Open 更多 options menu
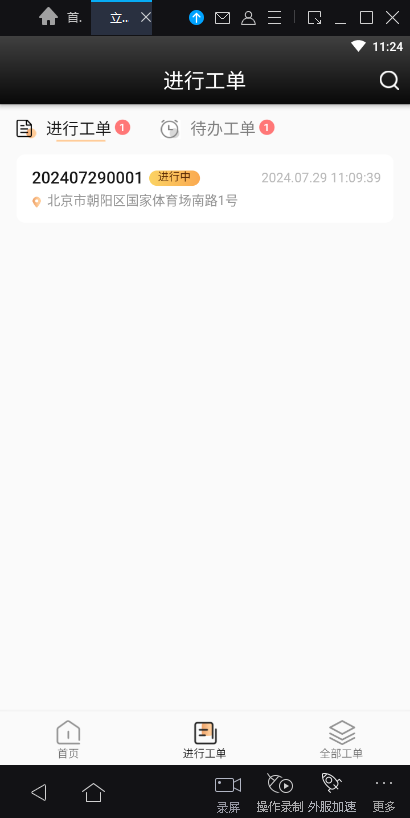410x818 pixels. coord(384,793)
